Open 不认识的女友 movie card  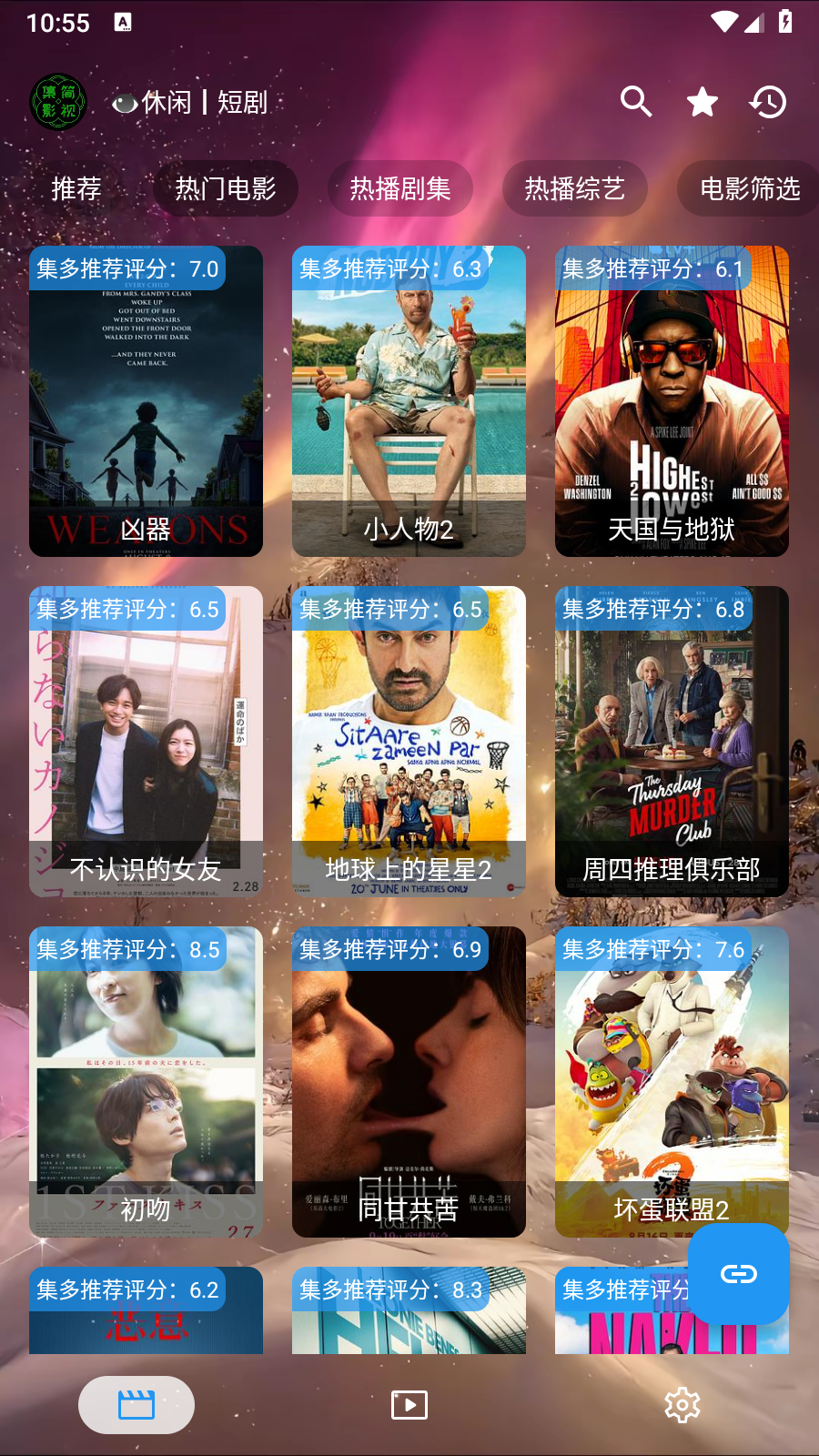click(146, 742)
